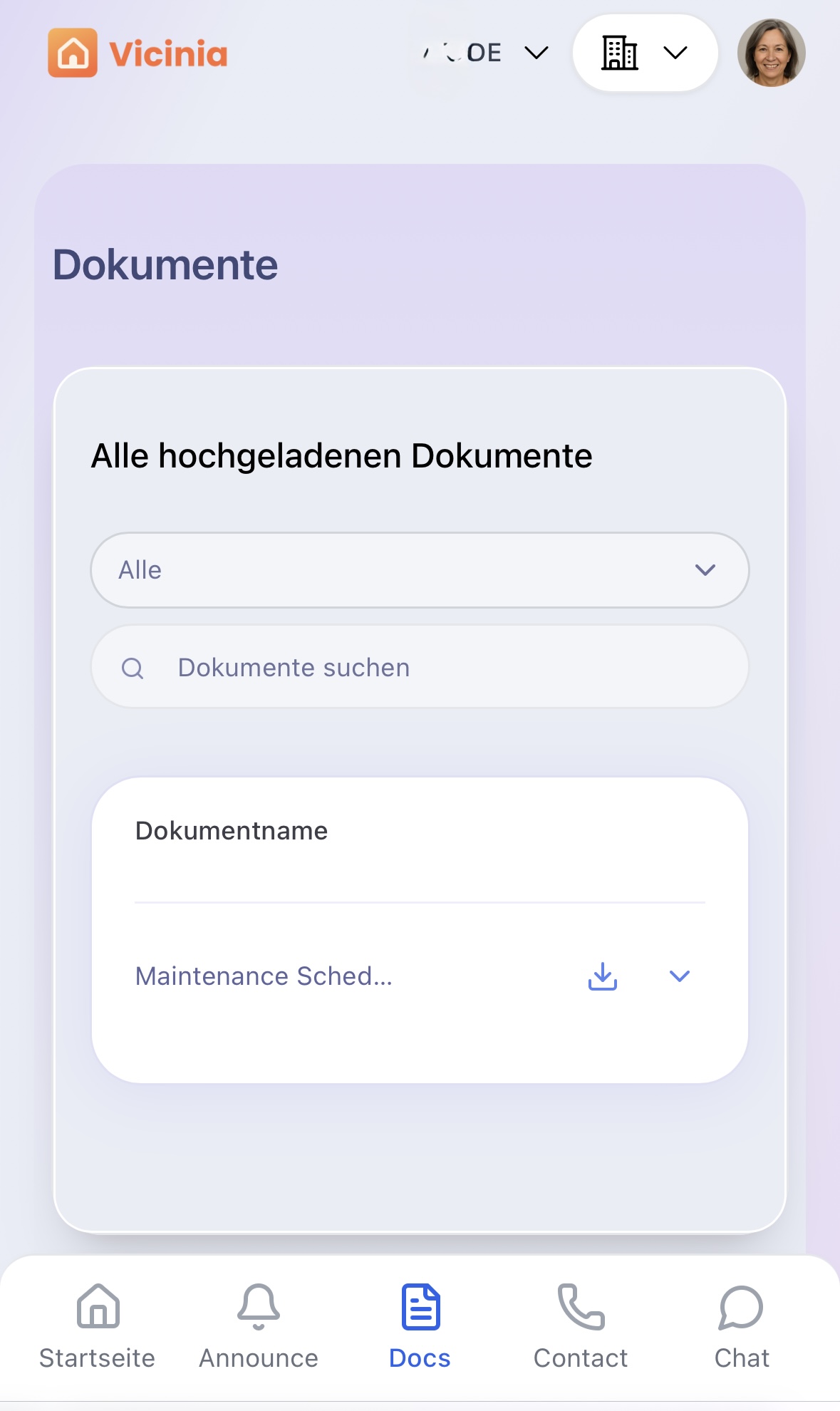This screenshot has height=1411, width=840.
Task: Download the Maintenance Sched... document
Action: pos(603,976)
